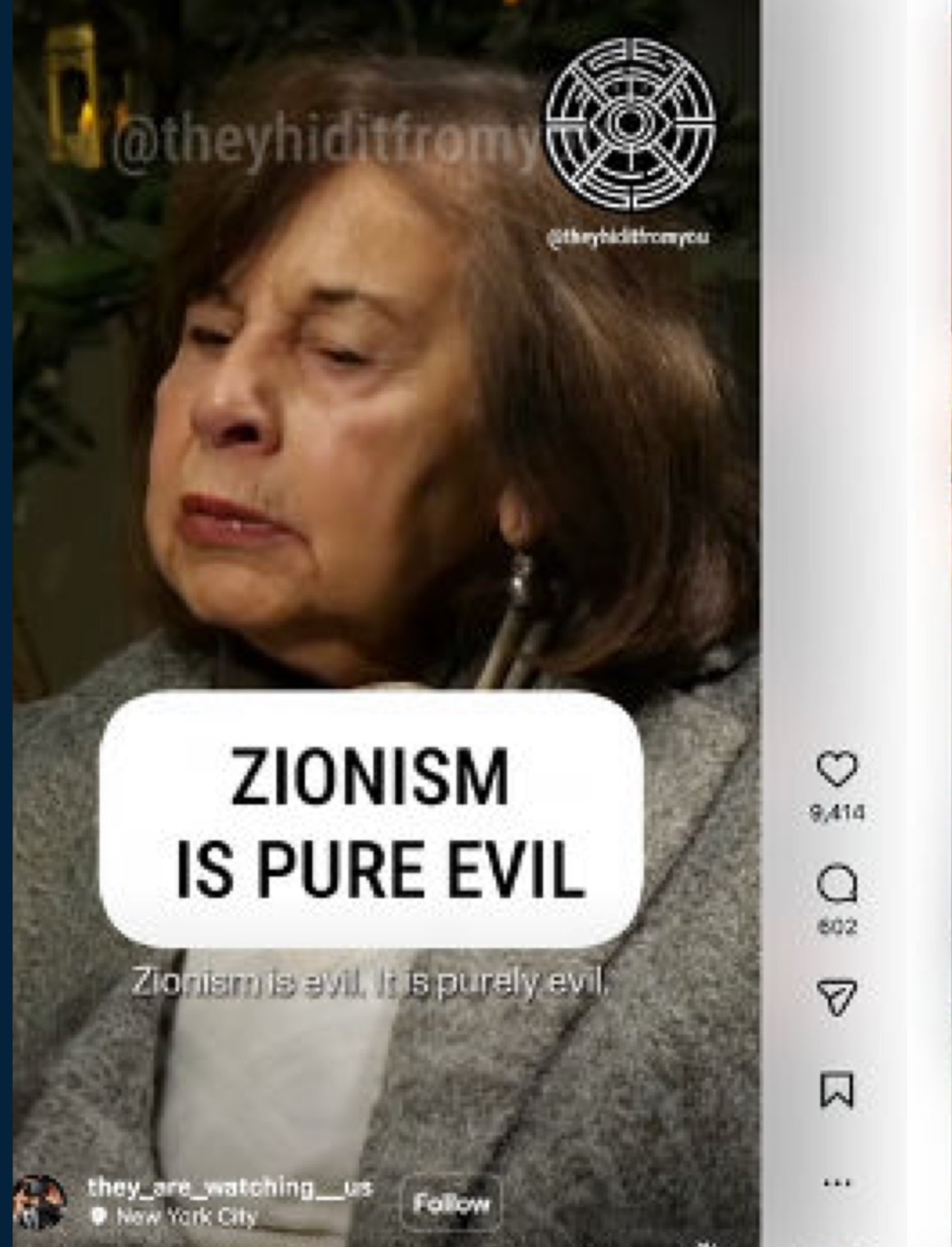The image size is (952, 1247).
Task: Like this reel with the heart icon
Action: [x=835, y=769]
